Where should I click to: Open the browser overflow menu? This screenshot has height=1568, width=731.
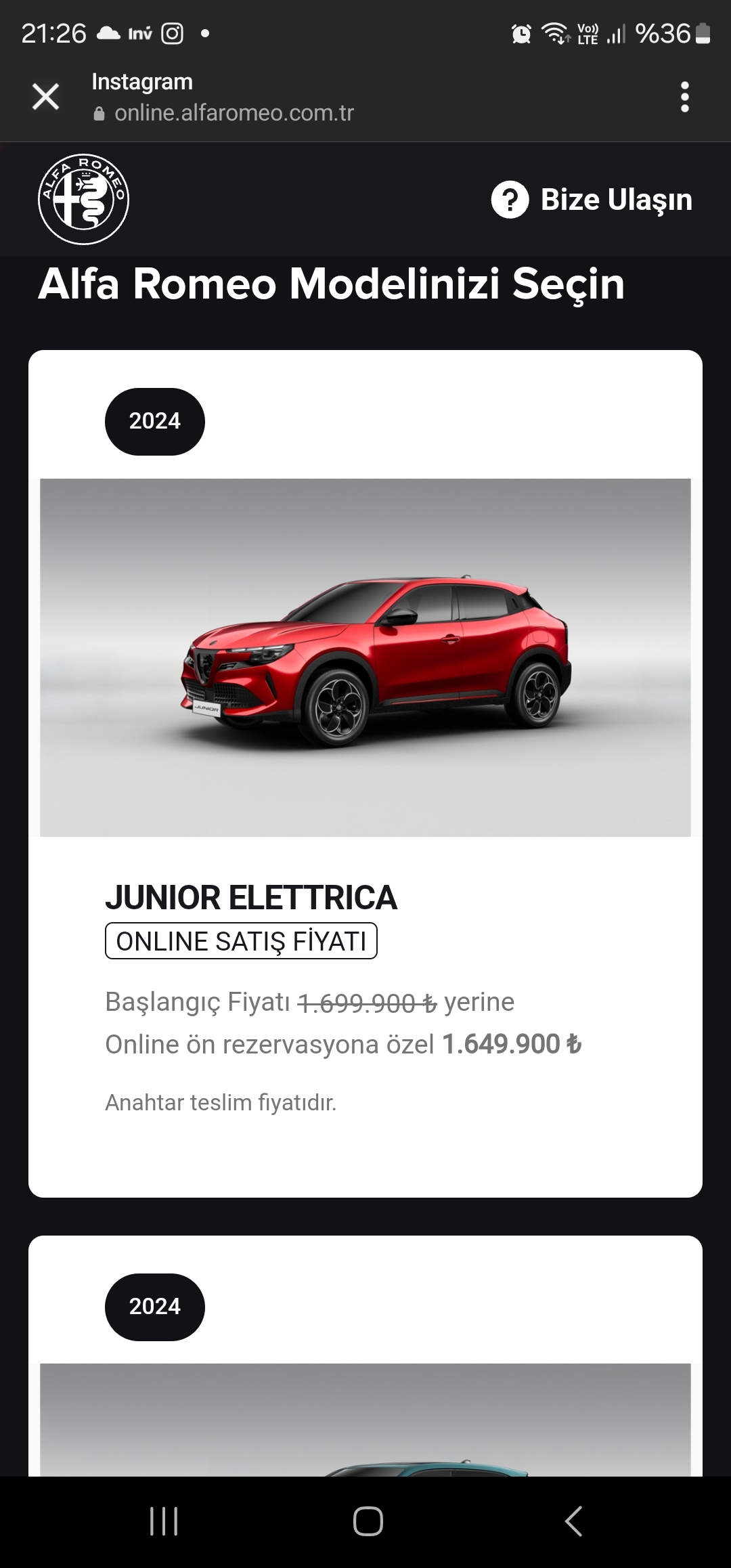[x=684, y=97]
